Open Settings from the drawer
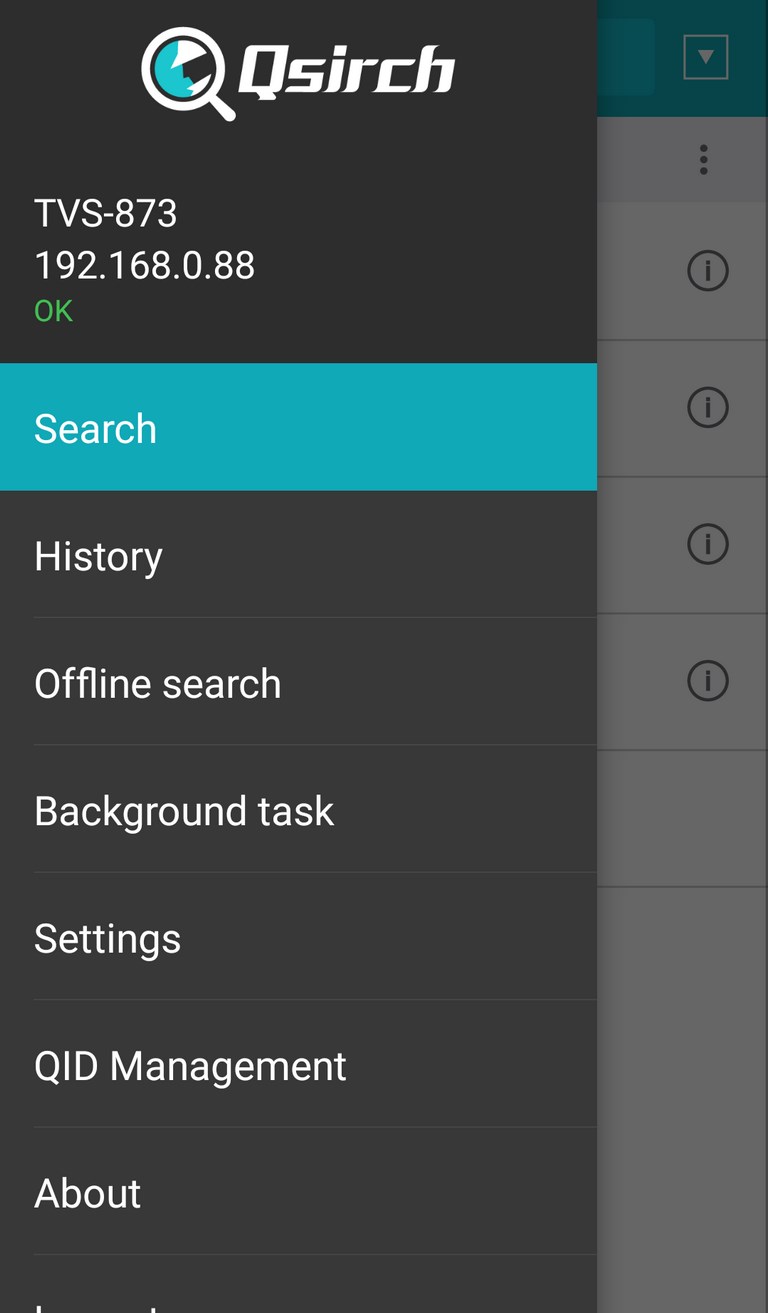Screen dimensions: 768x1313 click(298, 937)
